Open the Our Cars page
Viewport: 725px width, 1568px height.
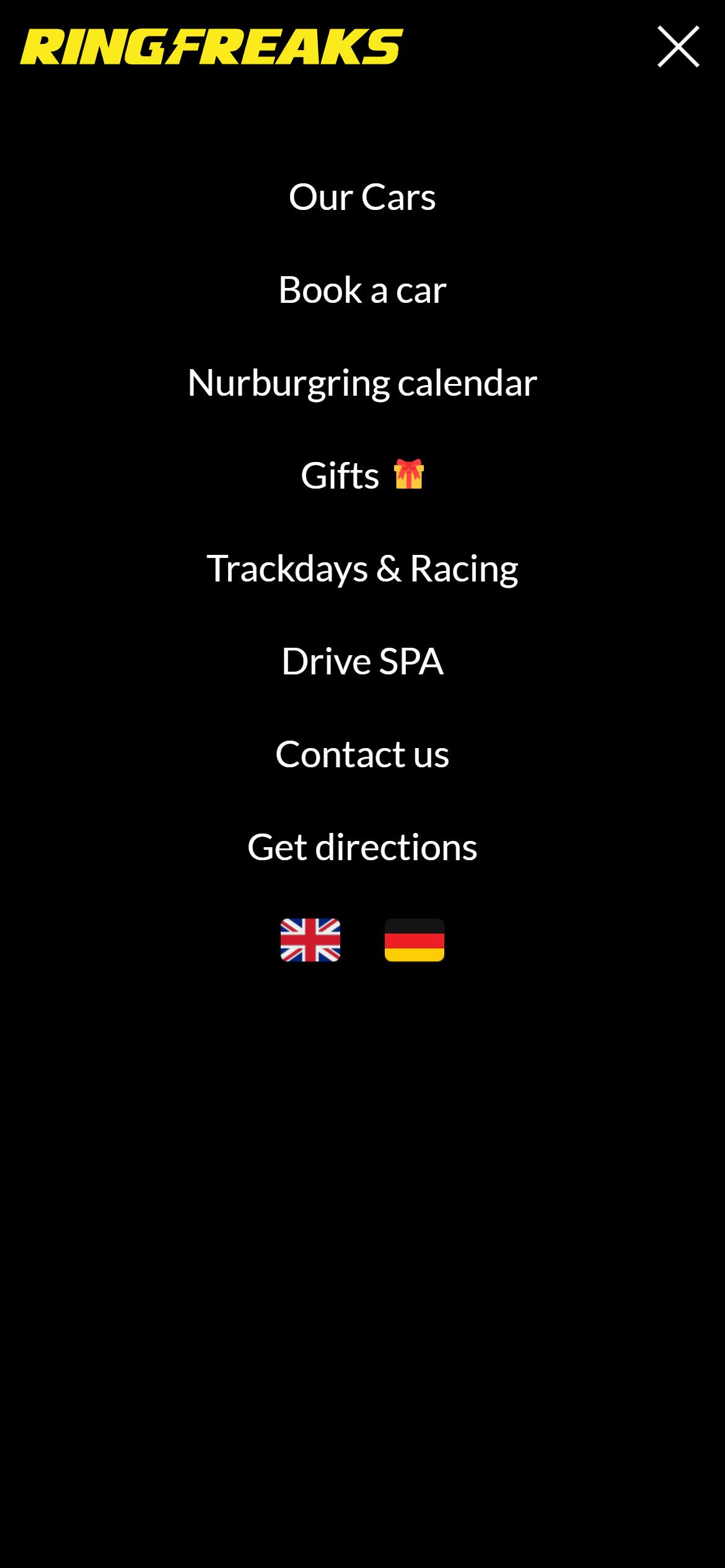pyautogui.click(x=362, y=197)
